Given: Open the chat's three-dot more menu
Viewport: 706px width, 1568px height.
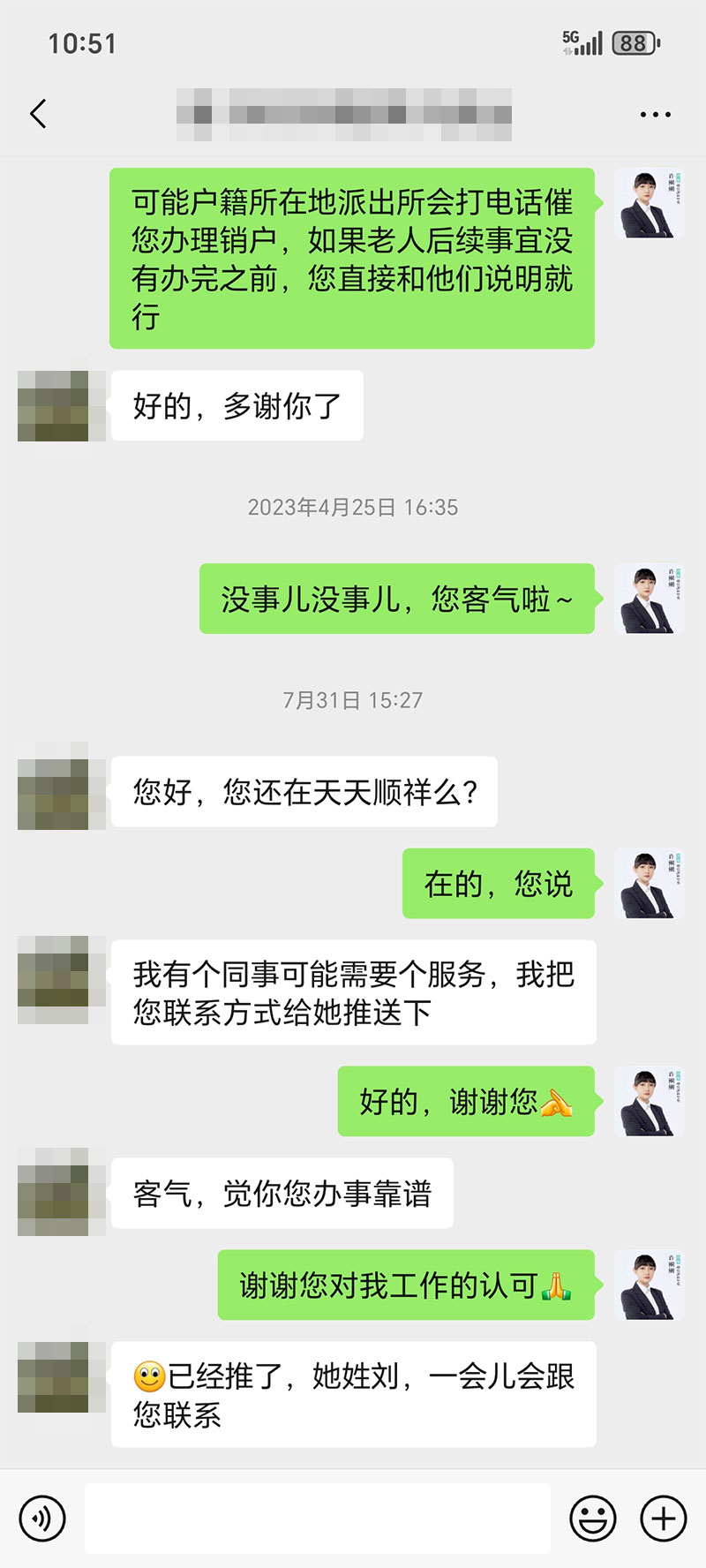Looking at the screenshot, I should (x=655, y=115).
